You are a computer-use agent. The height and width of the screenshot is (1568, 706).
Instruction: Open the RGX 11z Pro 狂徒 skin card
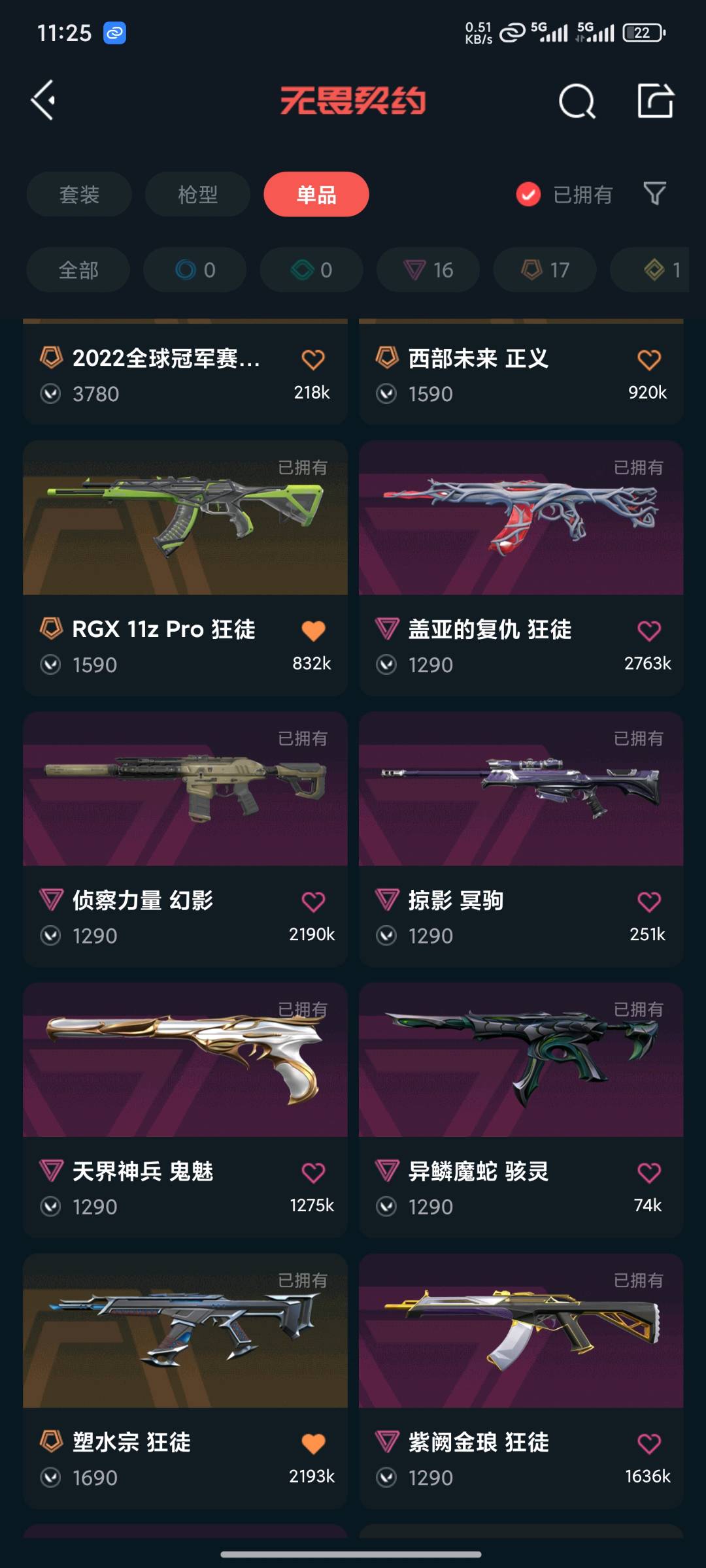click(185, 568)
